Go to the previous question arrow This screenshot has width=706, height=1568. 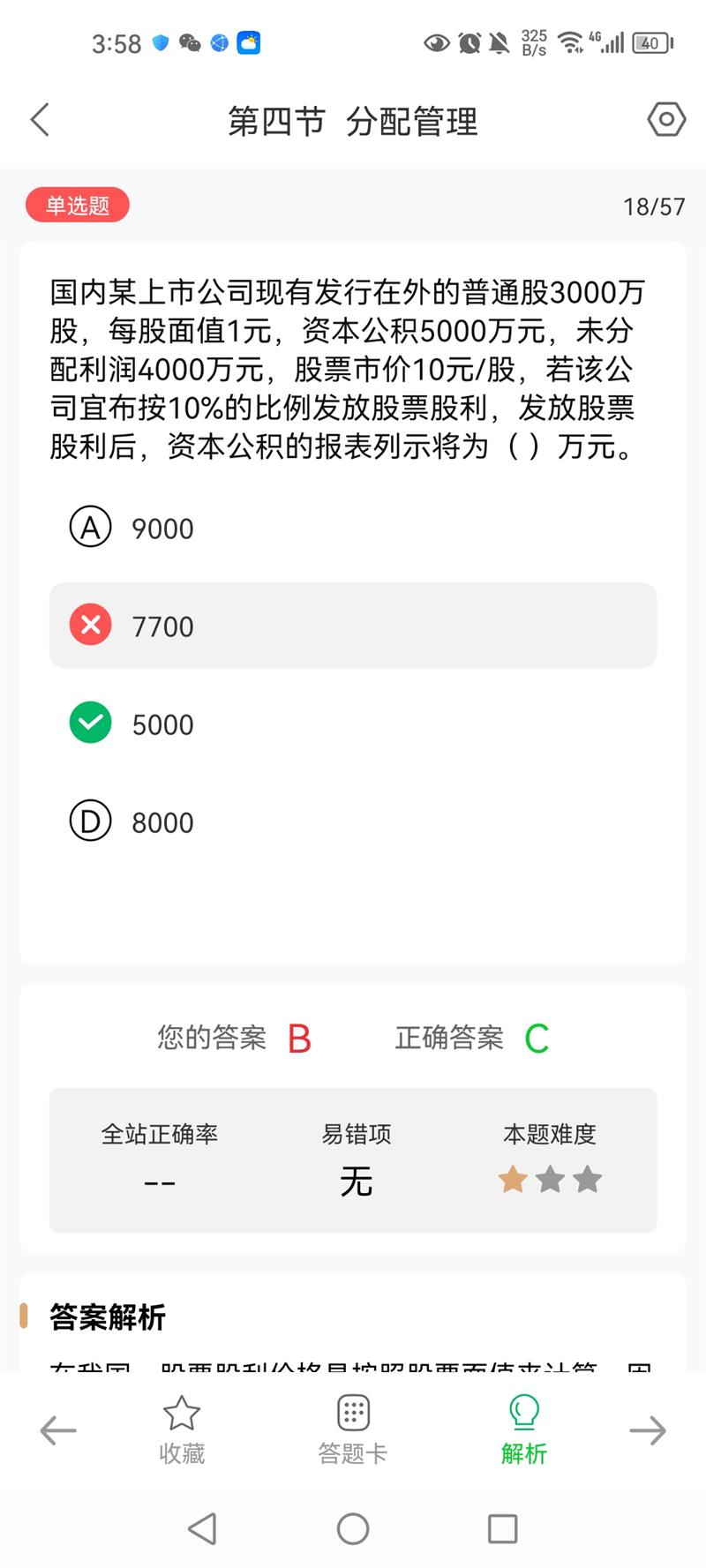(x=59, y=1430)
